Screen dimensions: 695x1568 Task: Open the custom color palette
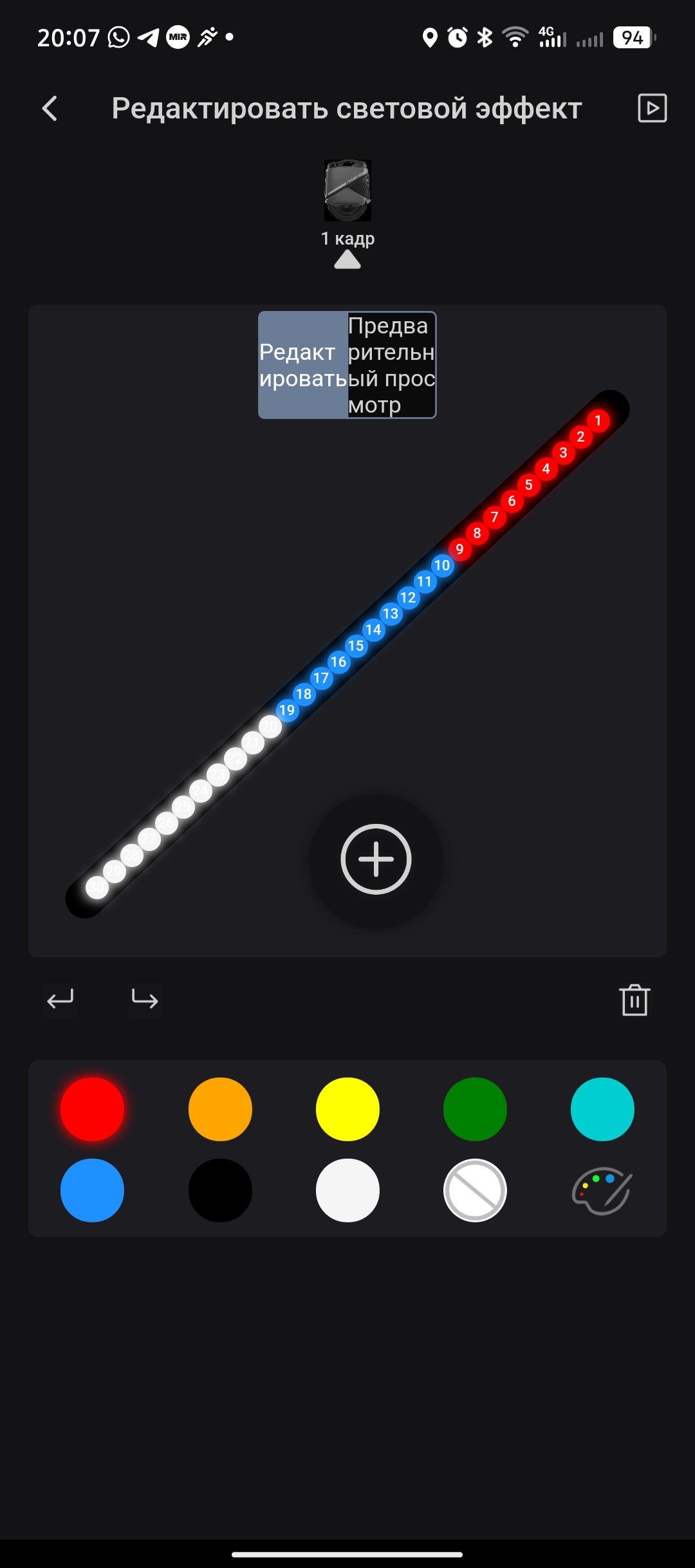pos(602,1190)
